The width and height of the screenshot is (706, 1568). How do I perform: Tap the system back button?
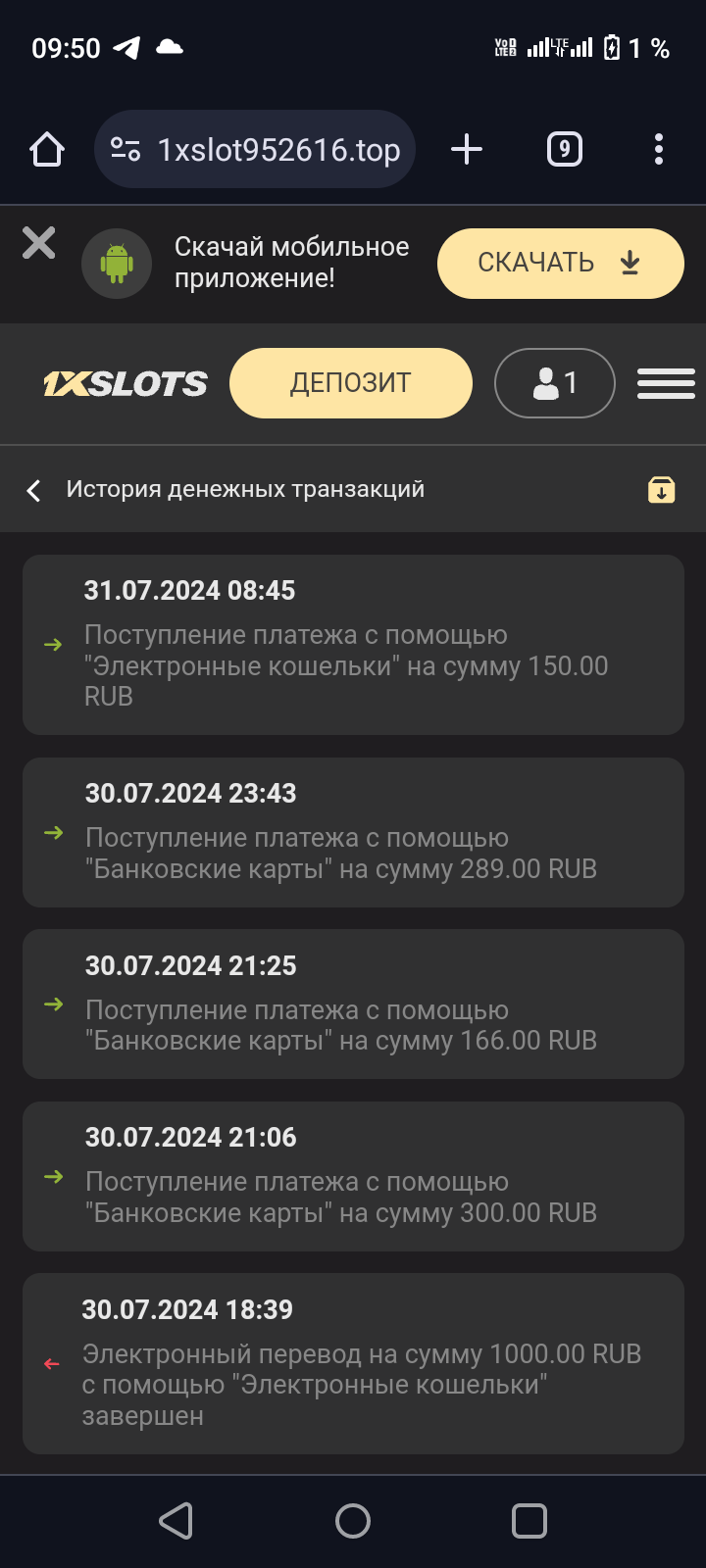176,1521
